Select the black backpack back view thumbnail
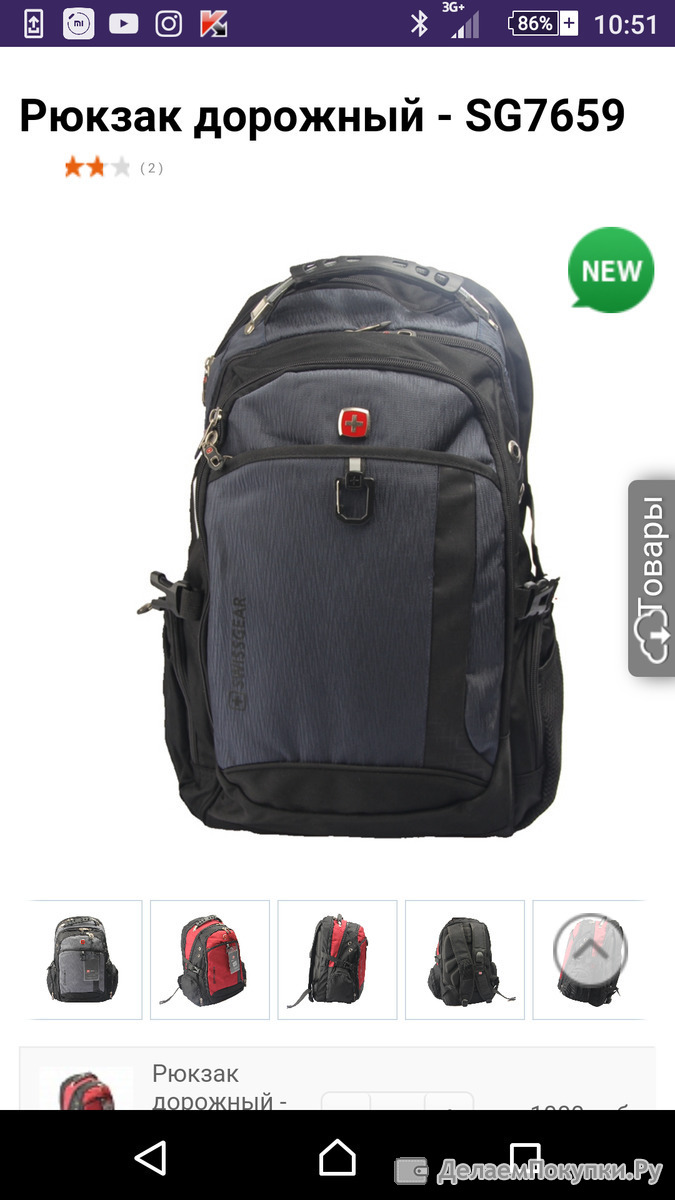The image size is (675, 1200). 465,960
